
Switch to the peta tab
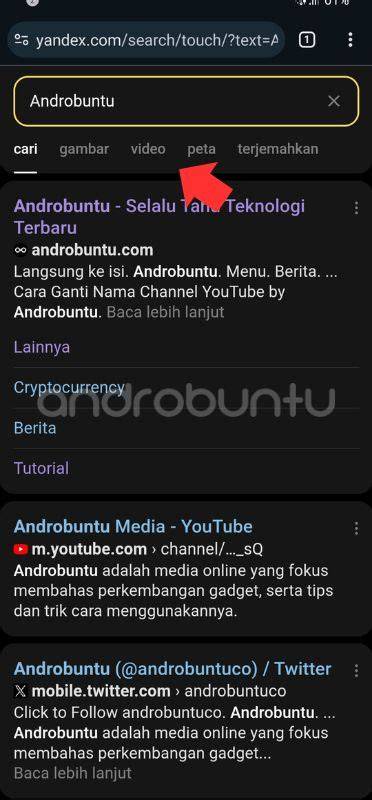(x=202, y=149)
